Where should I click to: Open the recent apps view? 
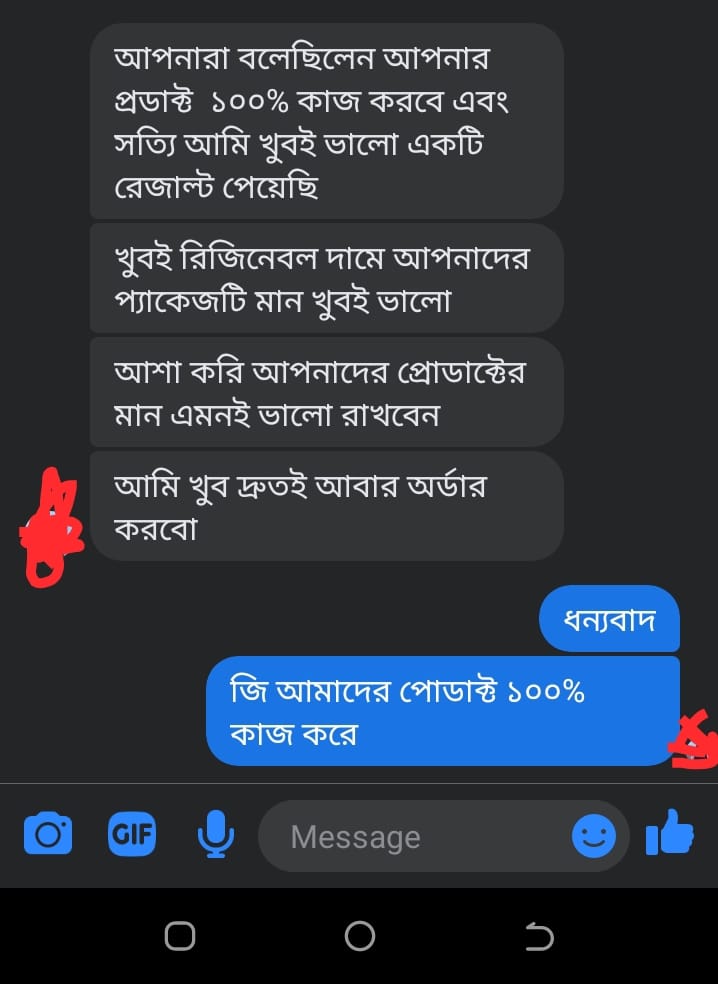[180, 936]
